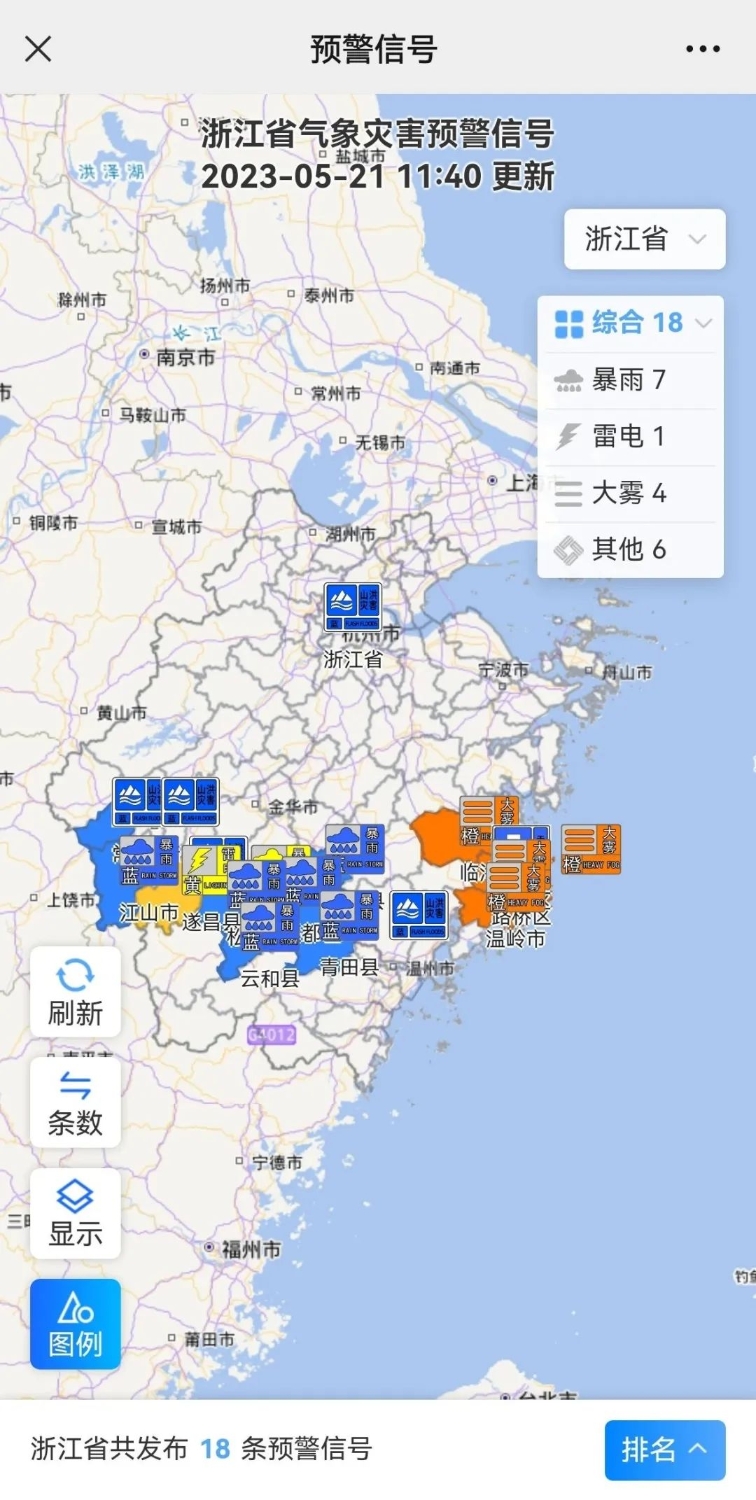Image resolution: width=756 pixels, height=1500 pixels.
Task: Click the 显示 display layers icon
Action: click(x=75, y=1213)
